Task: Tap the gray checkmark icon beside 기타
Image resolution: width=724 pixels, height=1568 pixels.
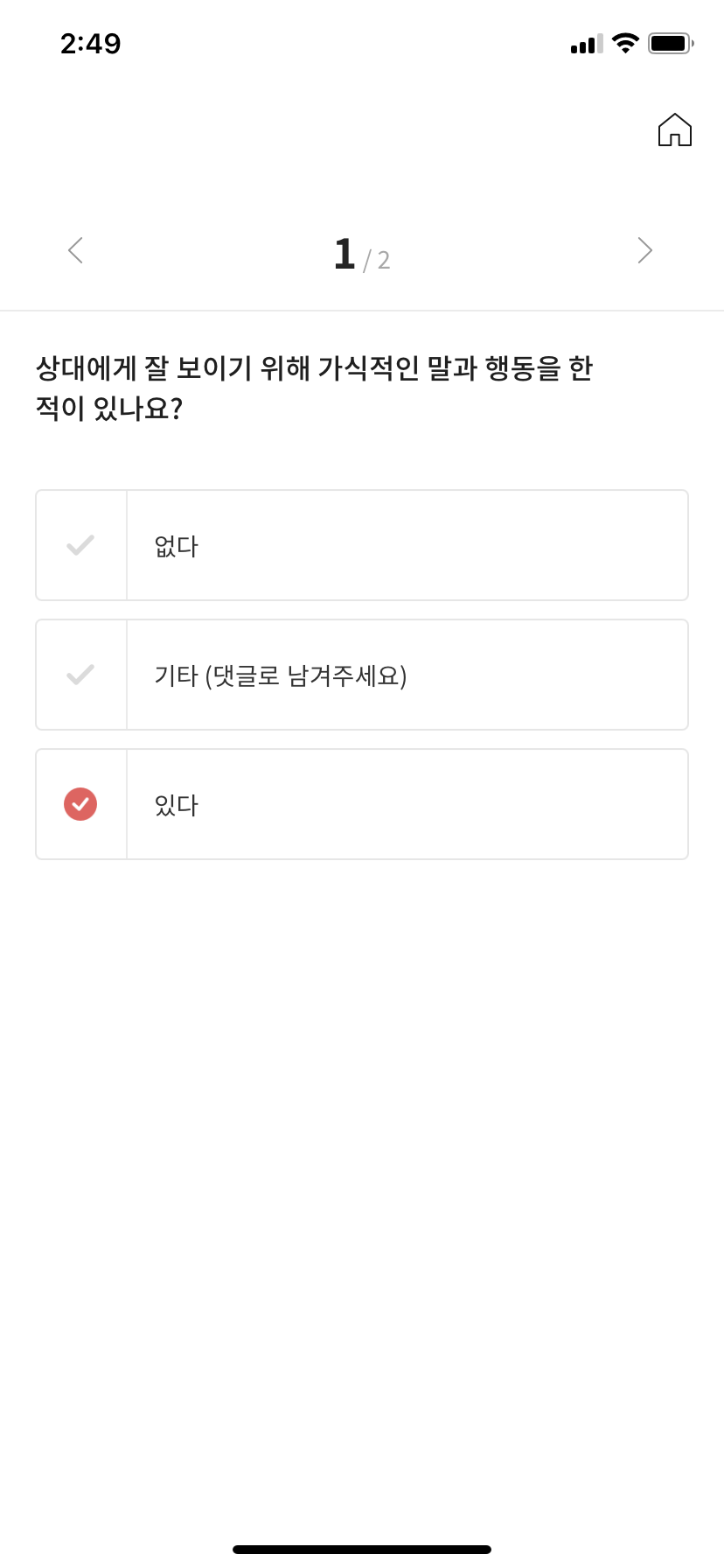Action: (80, 674)
